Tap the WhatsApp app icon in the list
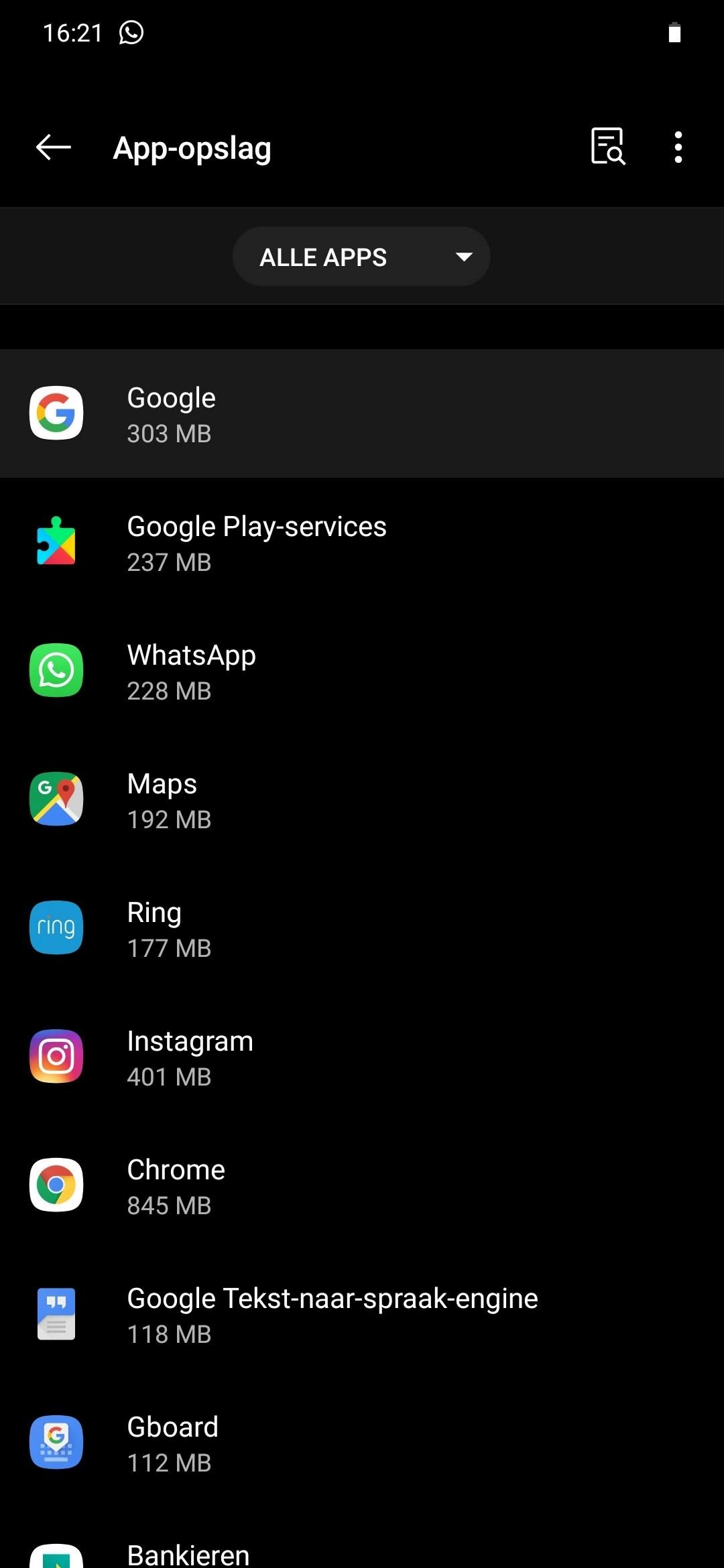724x1568 pixels. coord(56,671)
